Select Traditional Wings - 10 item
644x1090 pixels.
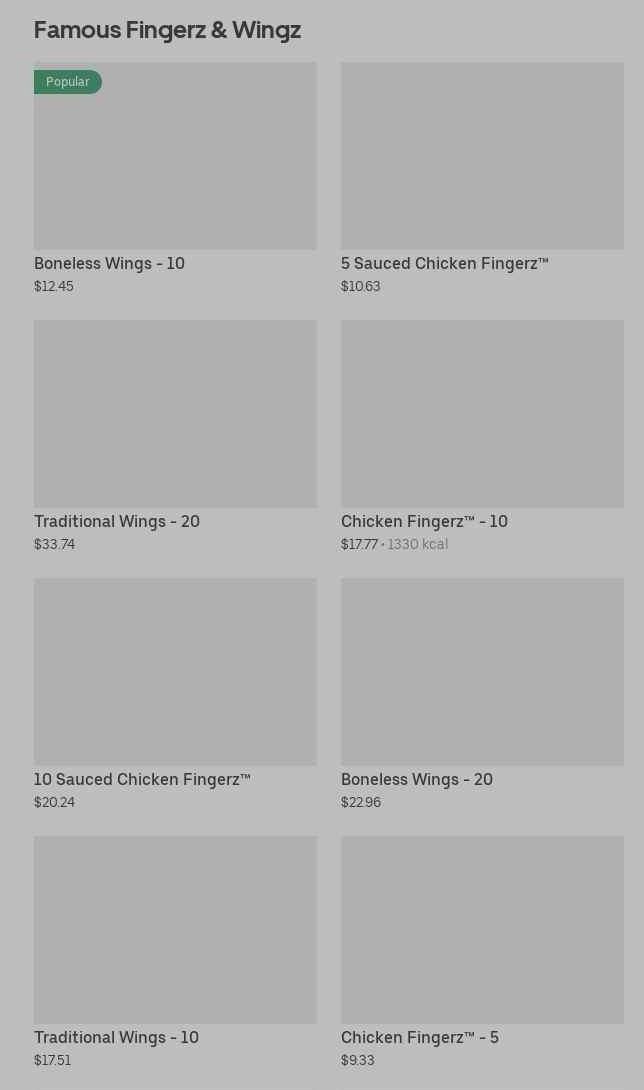[x=175, y=930]
